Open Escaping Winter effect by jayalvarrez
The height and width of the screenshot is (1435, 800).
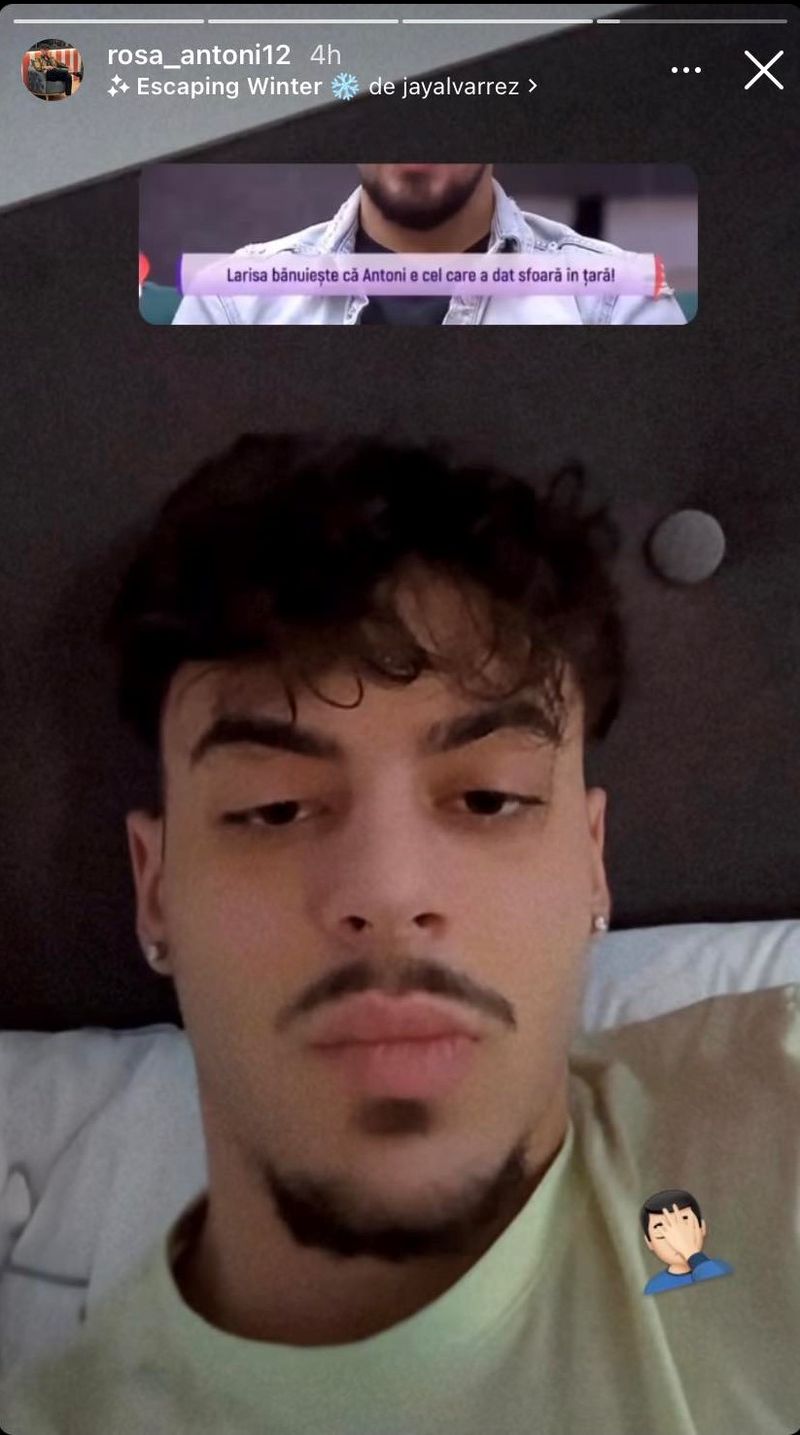pyautogui.click(x=322, y=87)
